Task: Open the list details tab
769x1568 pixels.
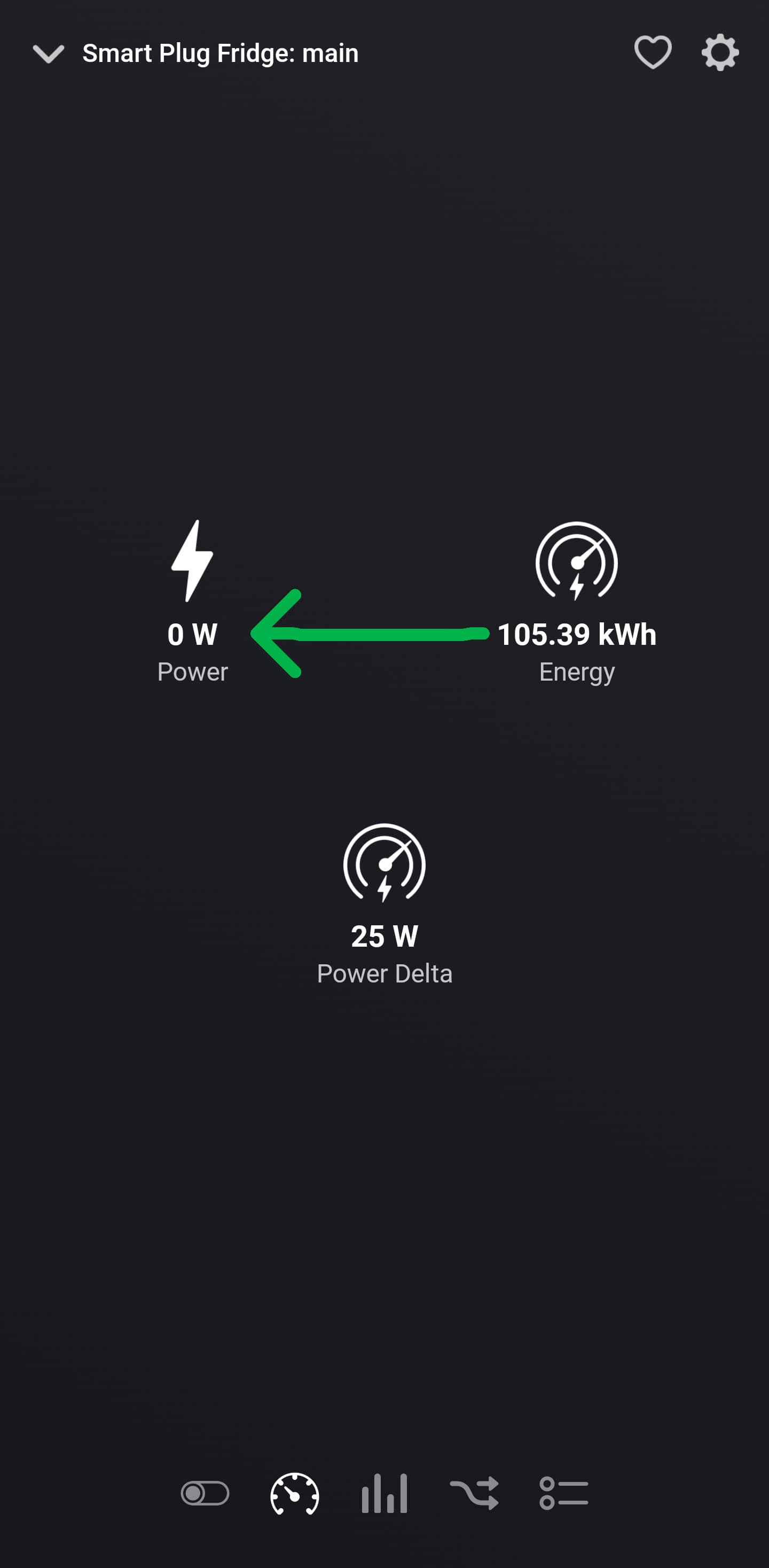Action: coord(563,1493)
